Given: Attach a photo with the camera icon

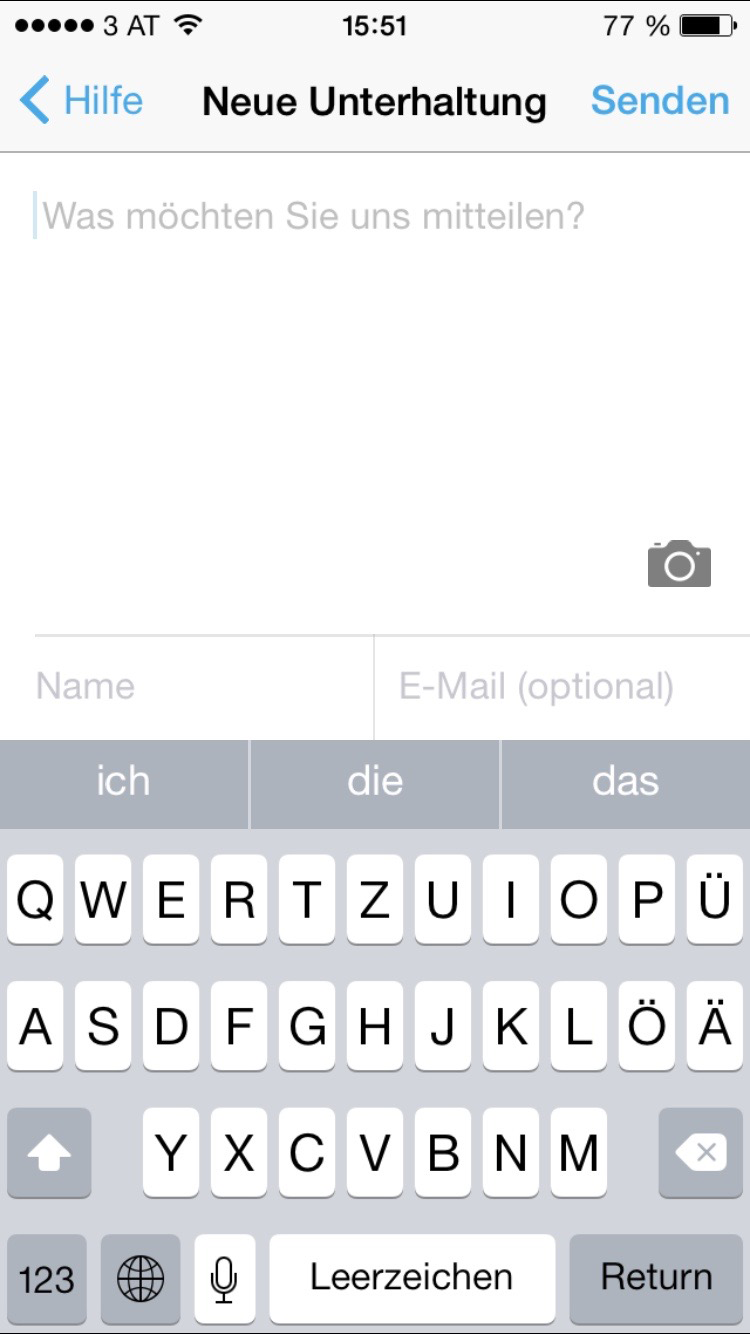Looking at the screenshot, I should coord(679,564).
